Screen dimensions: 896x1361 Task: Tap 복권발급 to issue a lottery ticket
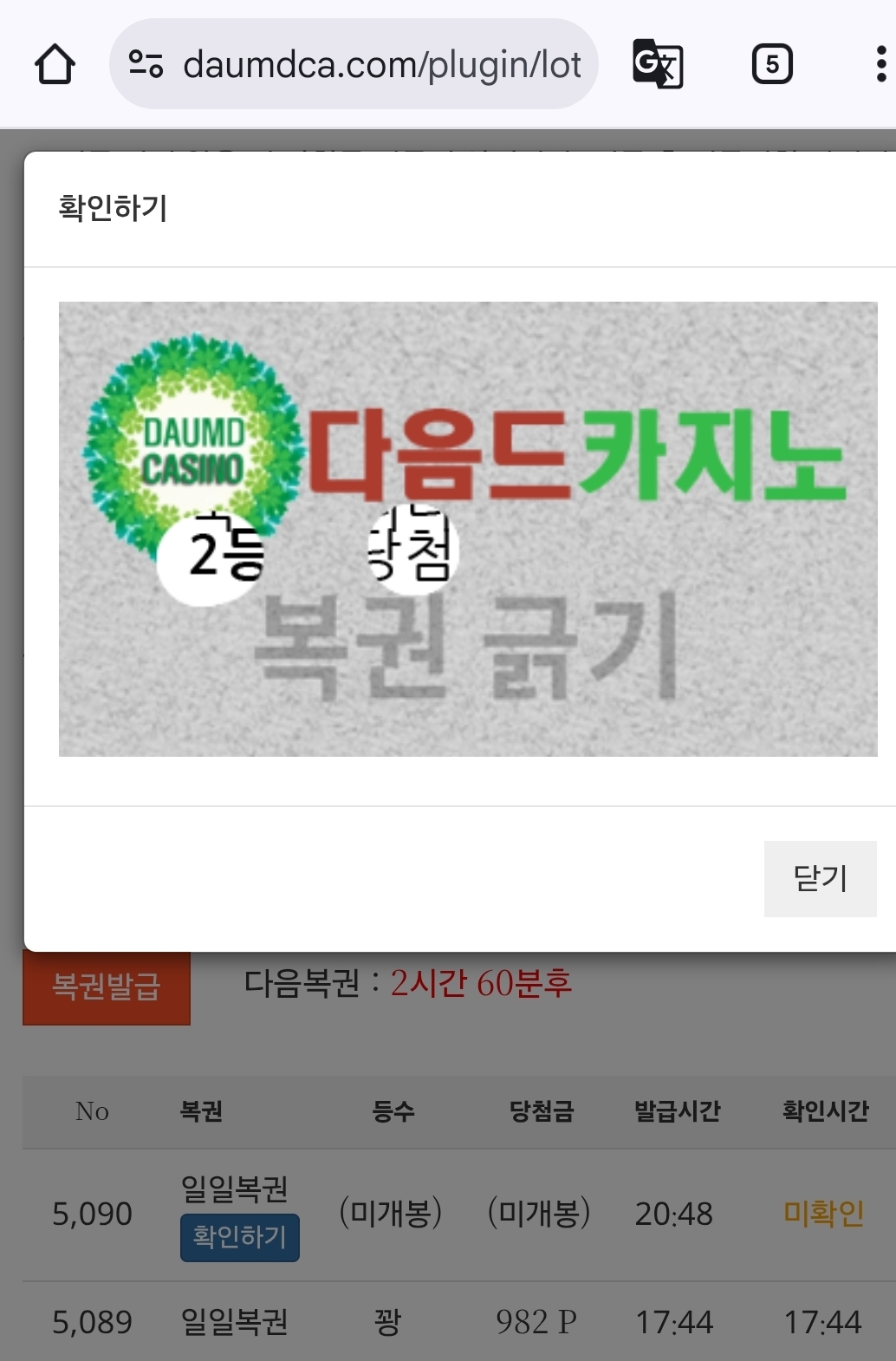pos(107,987)
